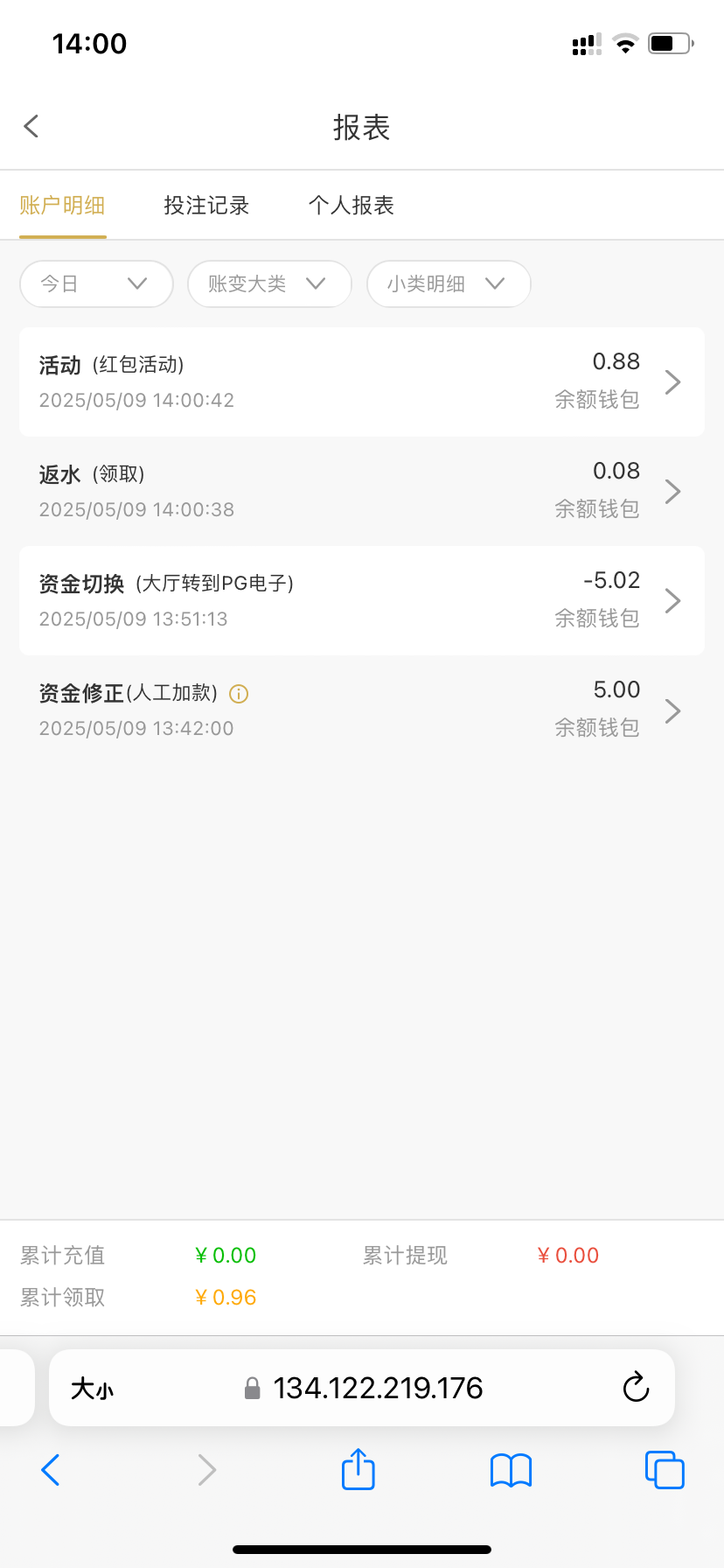Viewport: 724px width, 1568px height.
Task: Open the 资金切换 大厅转到PG电子 record
Action: pos(362,601)
